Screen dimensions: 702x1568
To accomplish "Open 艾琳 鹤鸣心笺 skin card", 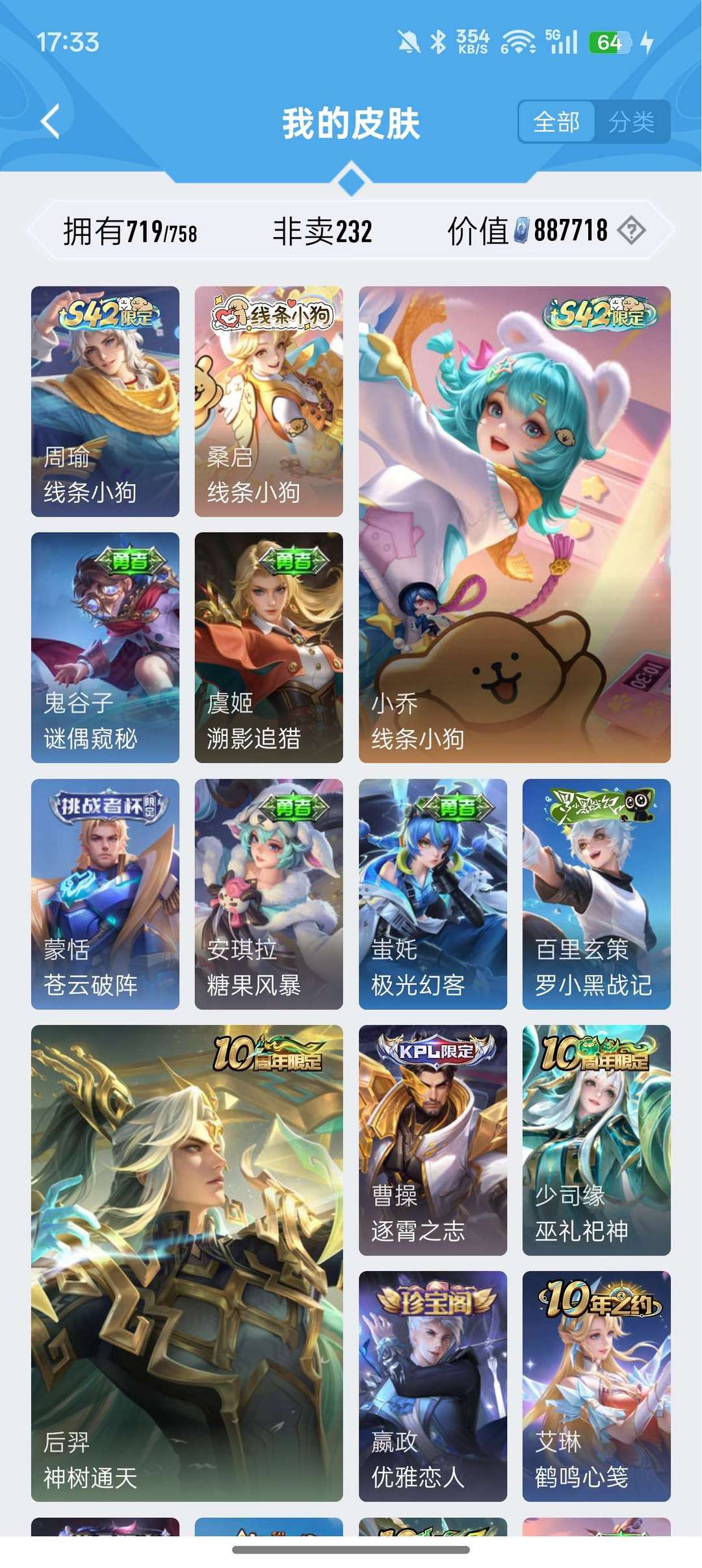I will (596, 1386).
